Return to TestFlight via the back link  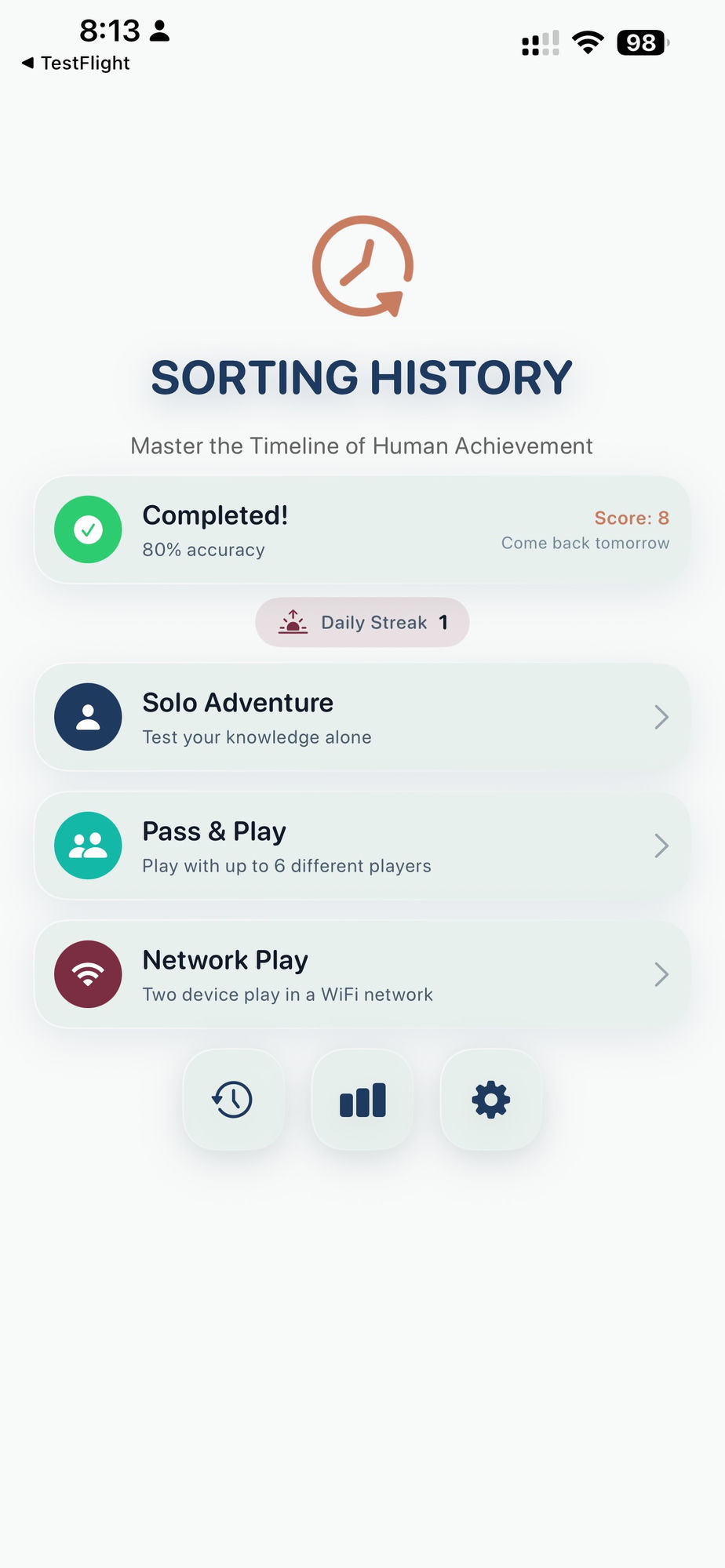[x=74, y=63]
